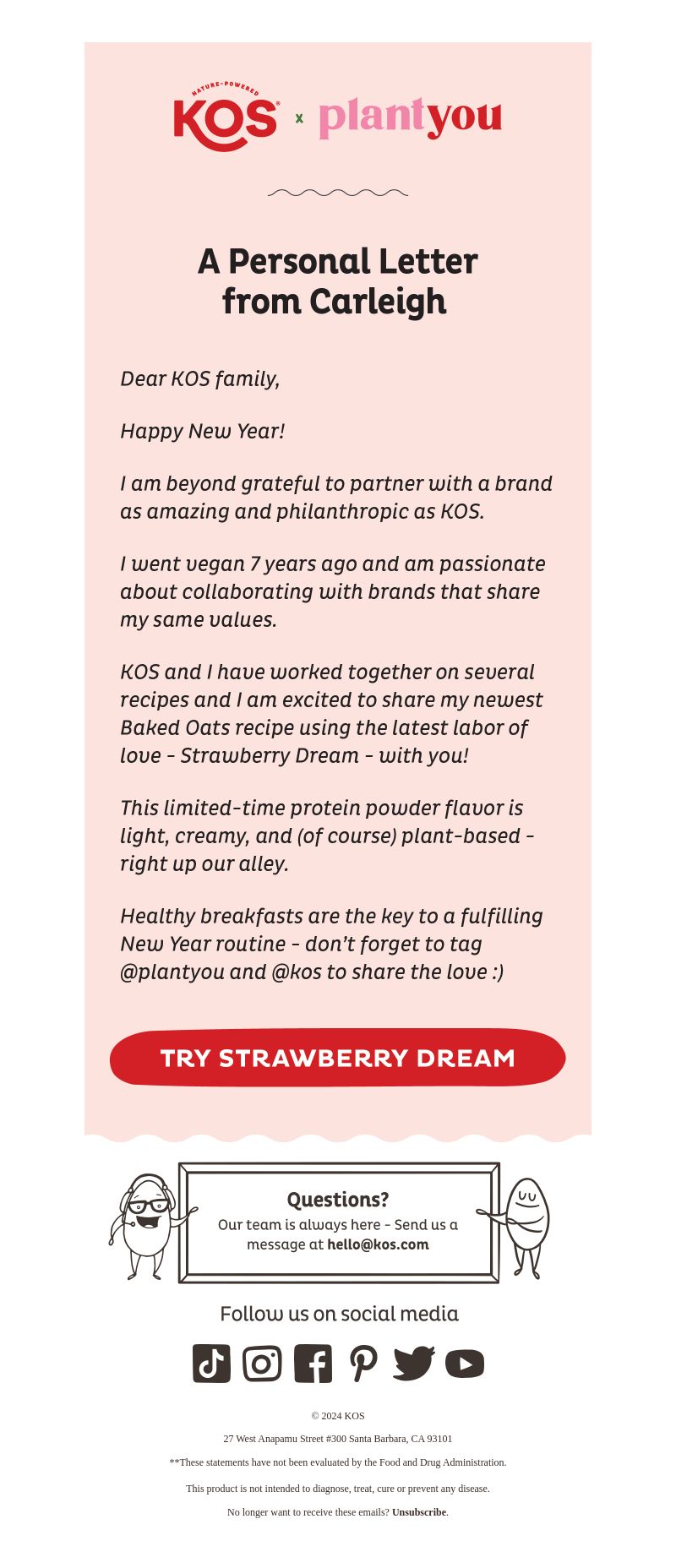The image size is (676, 1568).
Task: Open KOS Instagram profile
Action: (262, 1364)
